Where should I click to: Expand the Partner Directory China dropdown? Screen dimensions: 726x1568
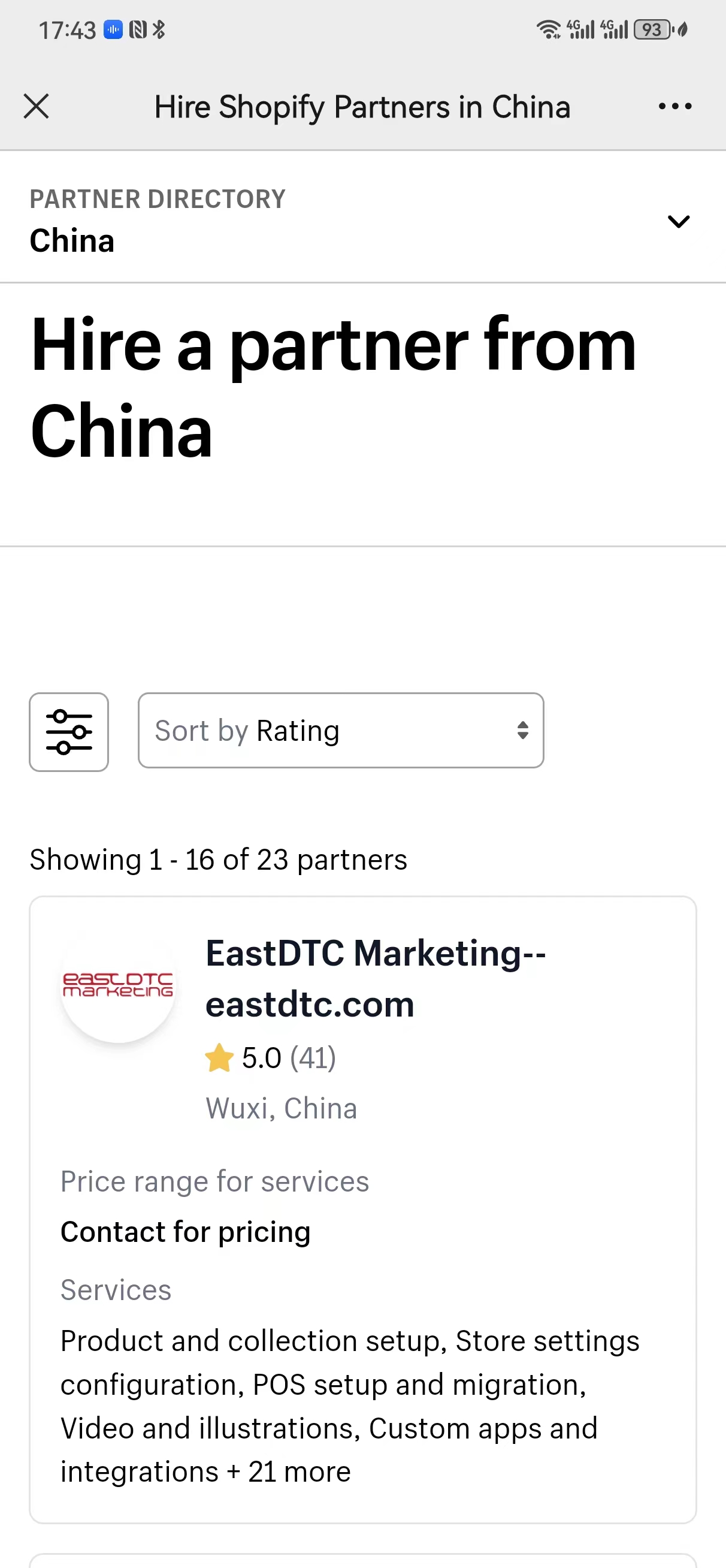click(362, 221)
